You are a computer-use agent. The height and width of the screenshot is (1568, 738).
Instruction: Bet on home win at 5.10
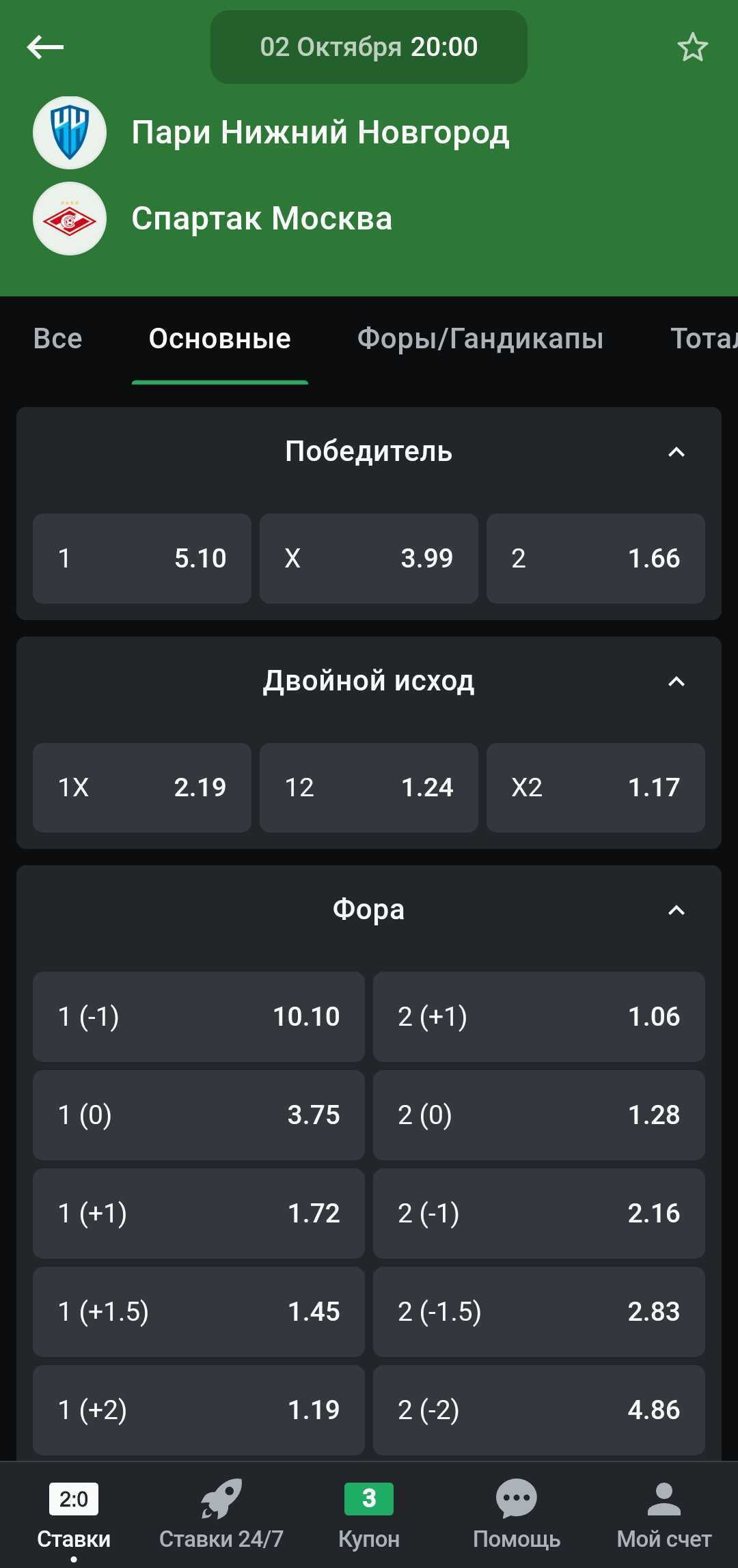(142, 559)
